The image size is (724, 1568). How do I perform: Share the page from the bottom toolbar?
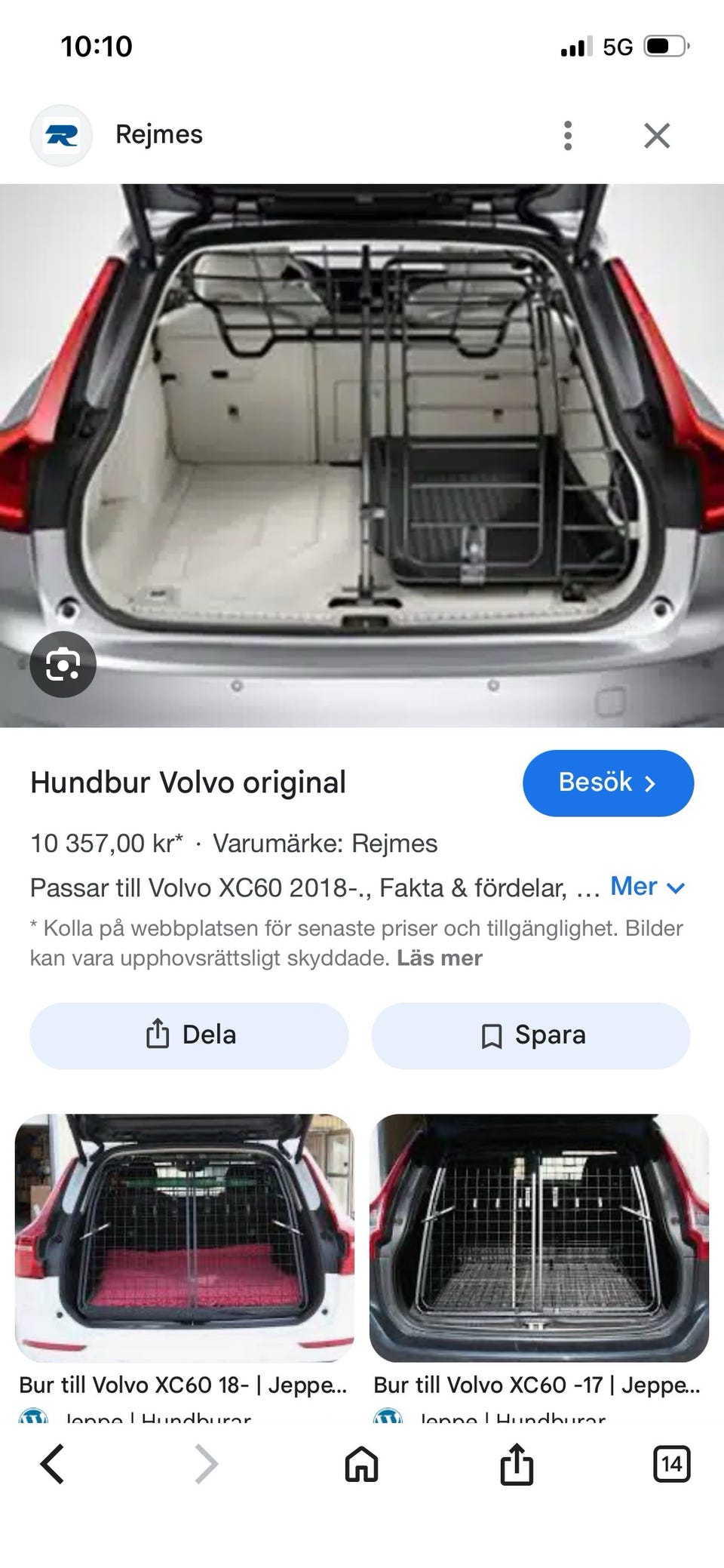point(517,1464)
